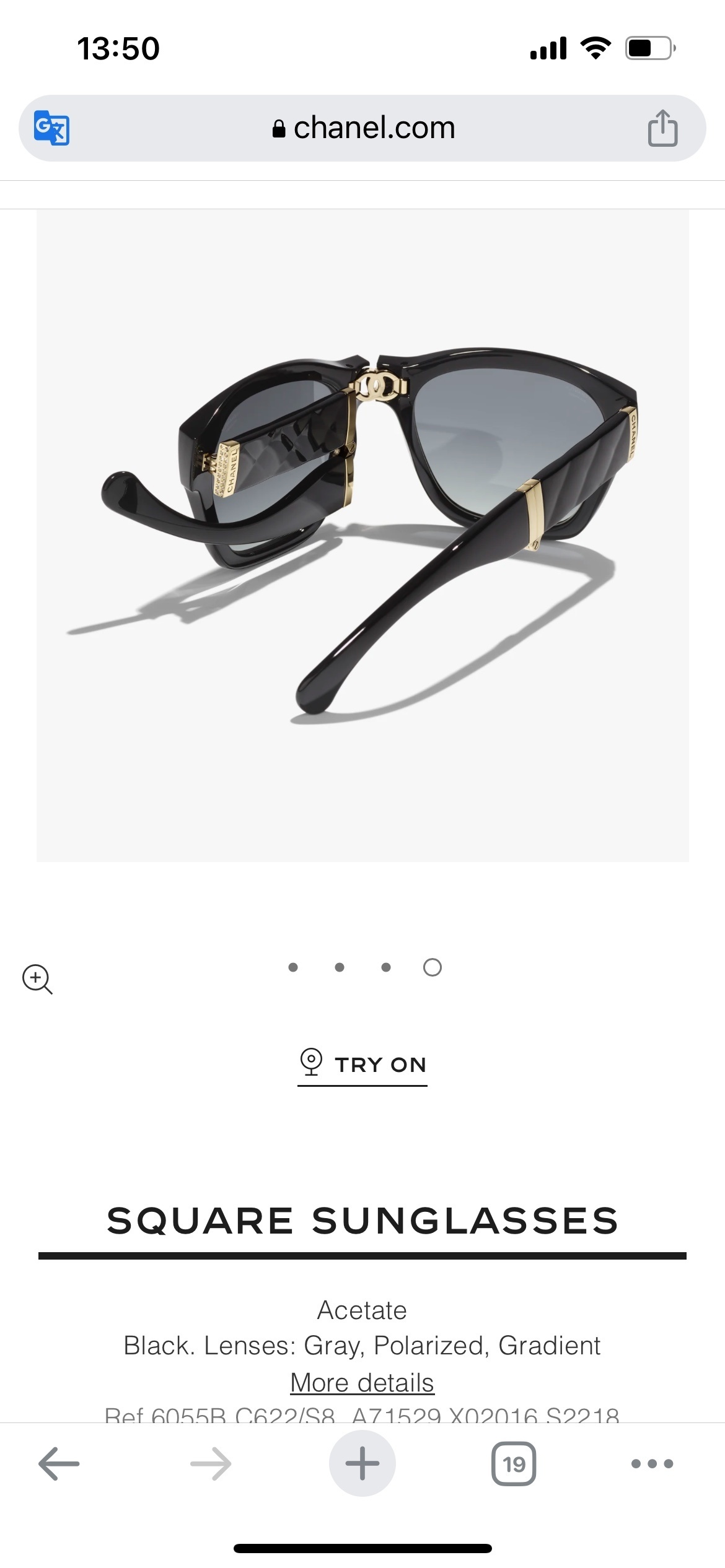This screenshot has height=1568, width=725.
Task: Expand More details for the sunglasses
Action: pos(362,1382)
